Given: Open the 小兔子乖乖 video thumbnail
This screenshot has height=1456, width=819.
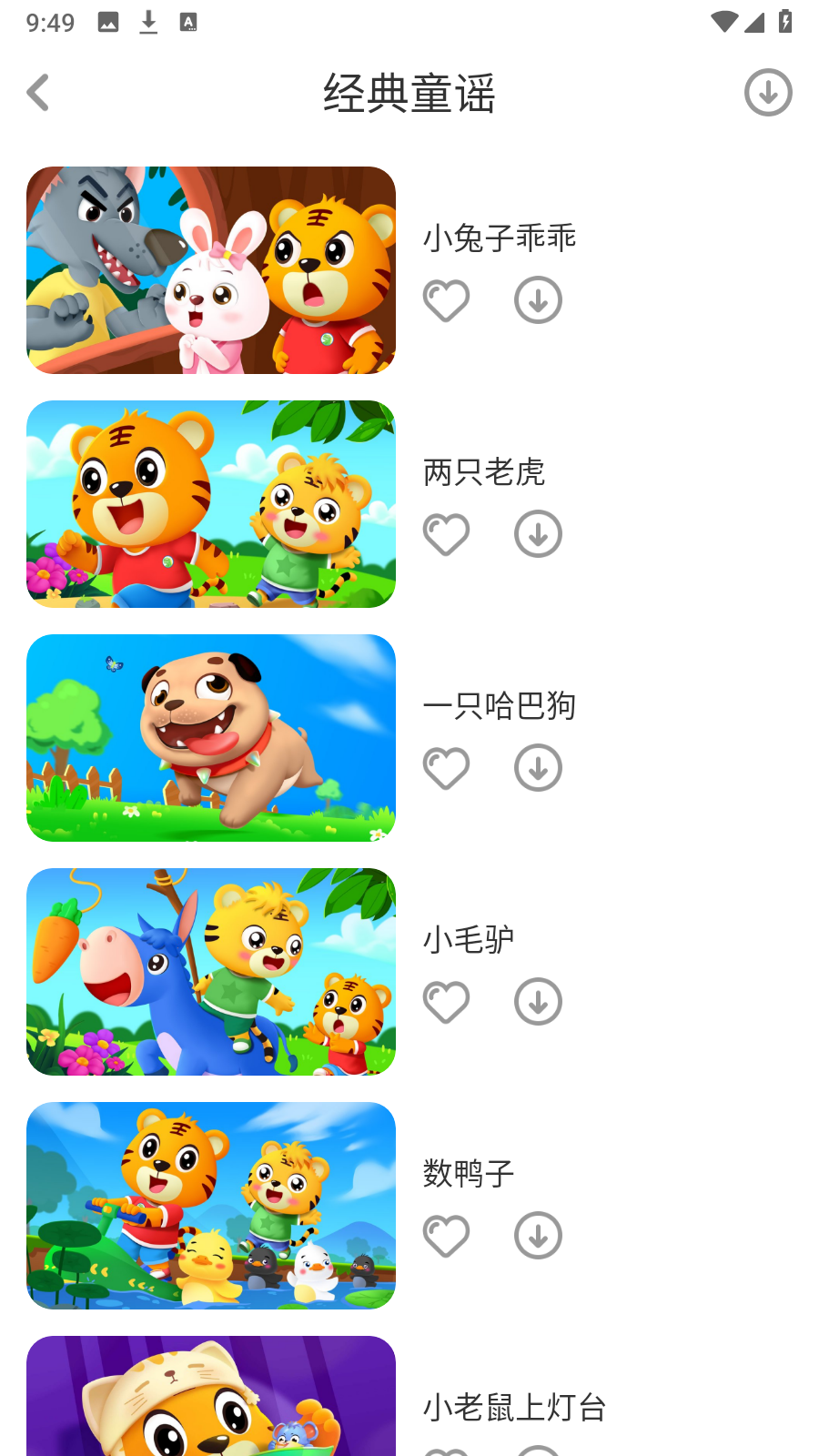Looking at the screenshot, I should (211, 270).
